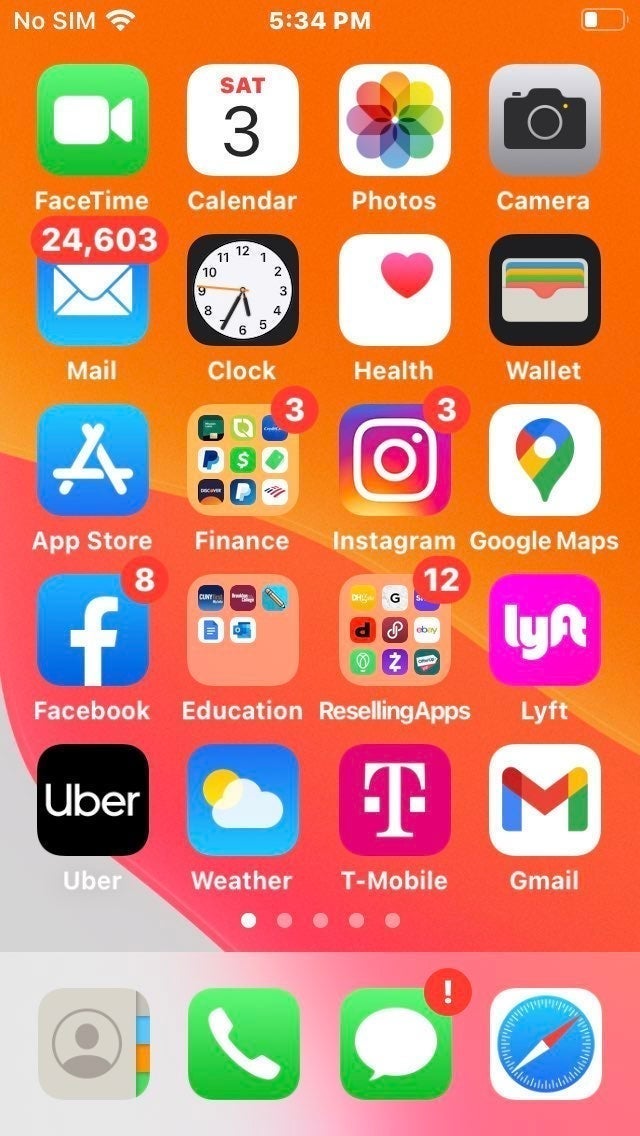This screenshot has width=640, height=1136.
Task: Launch Lyft
Action: point(545,630)
